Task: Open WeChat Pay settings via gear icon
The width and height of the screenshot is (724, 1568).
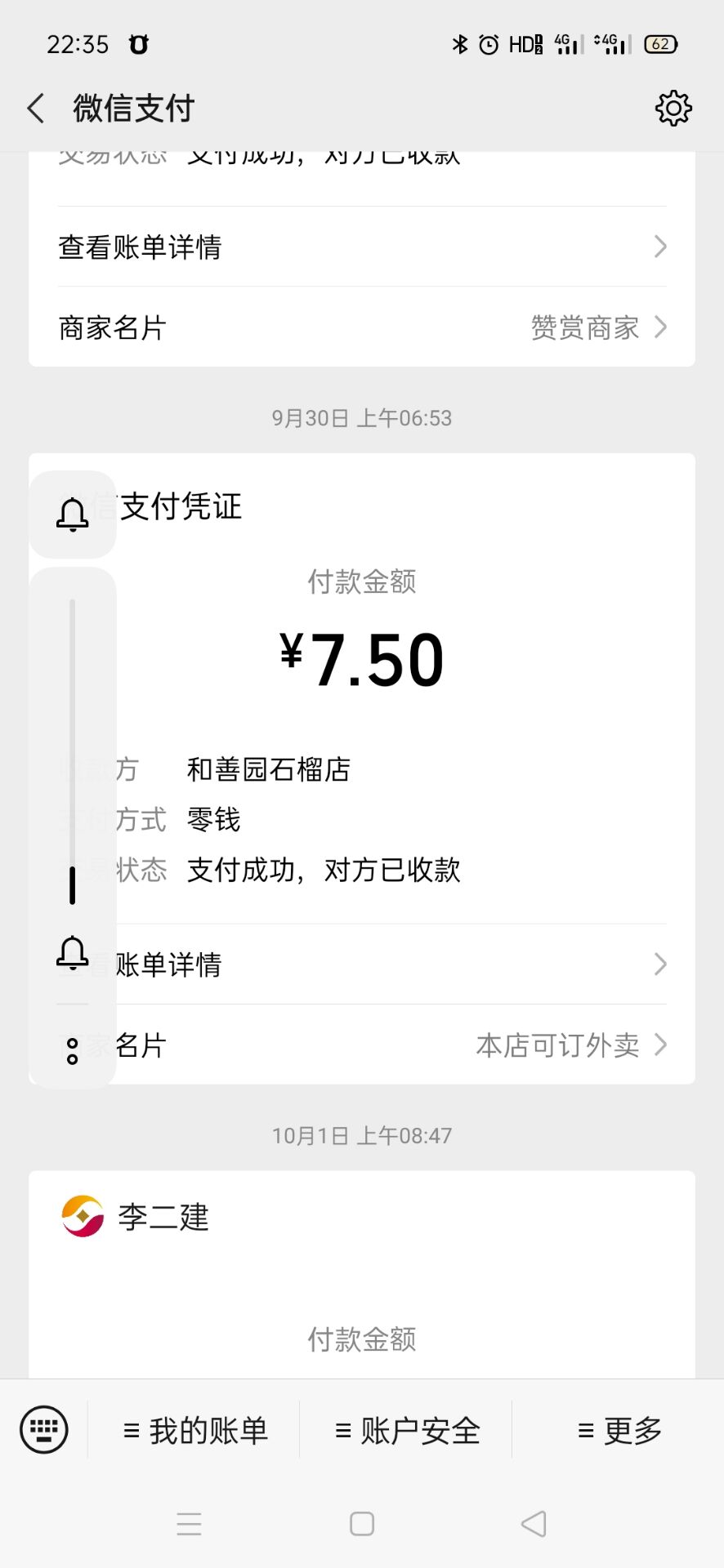Action: pos(672,107)
